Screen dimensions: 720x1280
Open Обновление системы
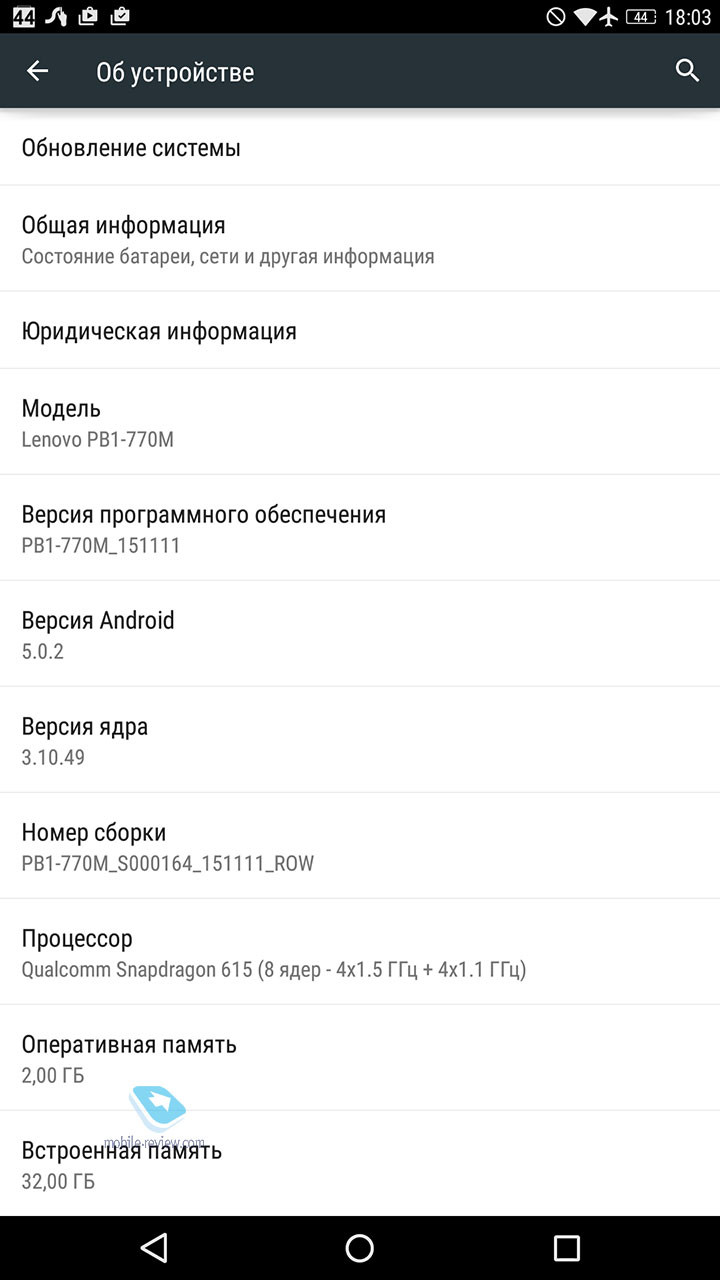(x=360, y=148)
